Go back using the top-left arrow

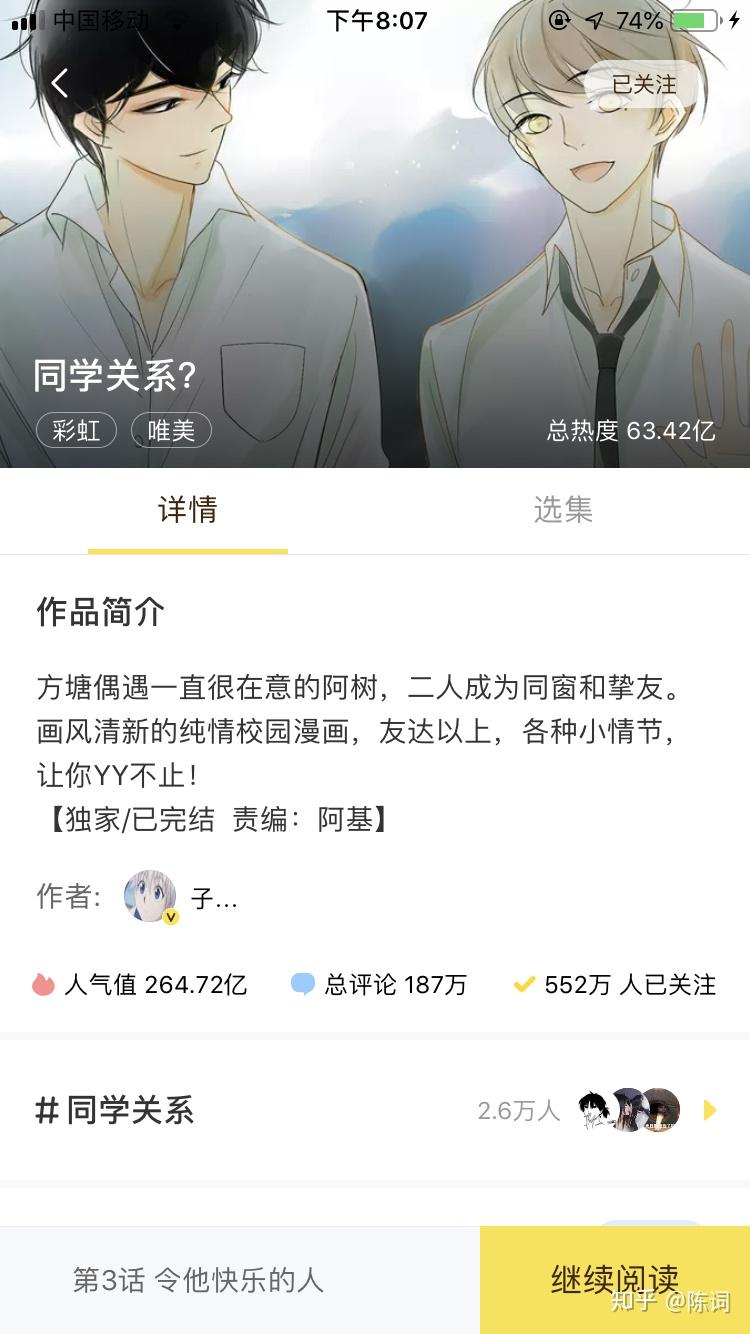[x=60, y=83]
